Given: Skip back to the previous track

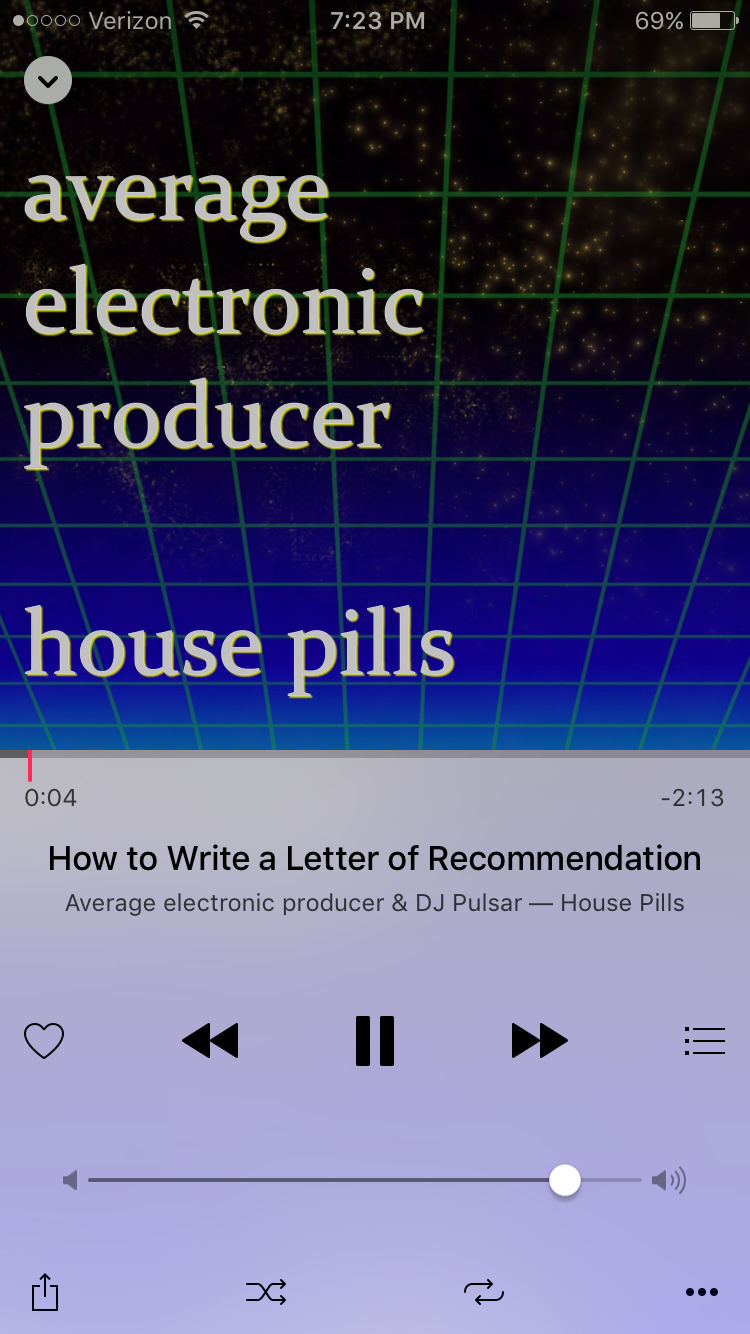Looking at the screenshot, I should [210, 1041].
